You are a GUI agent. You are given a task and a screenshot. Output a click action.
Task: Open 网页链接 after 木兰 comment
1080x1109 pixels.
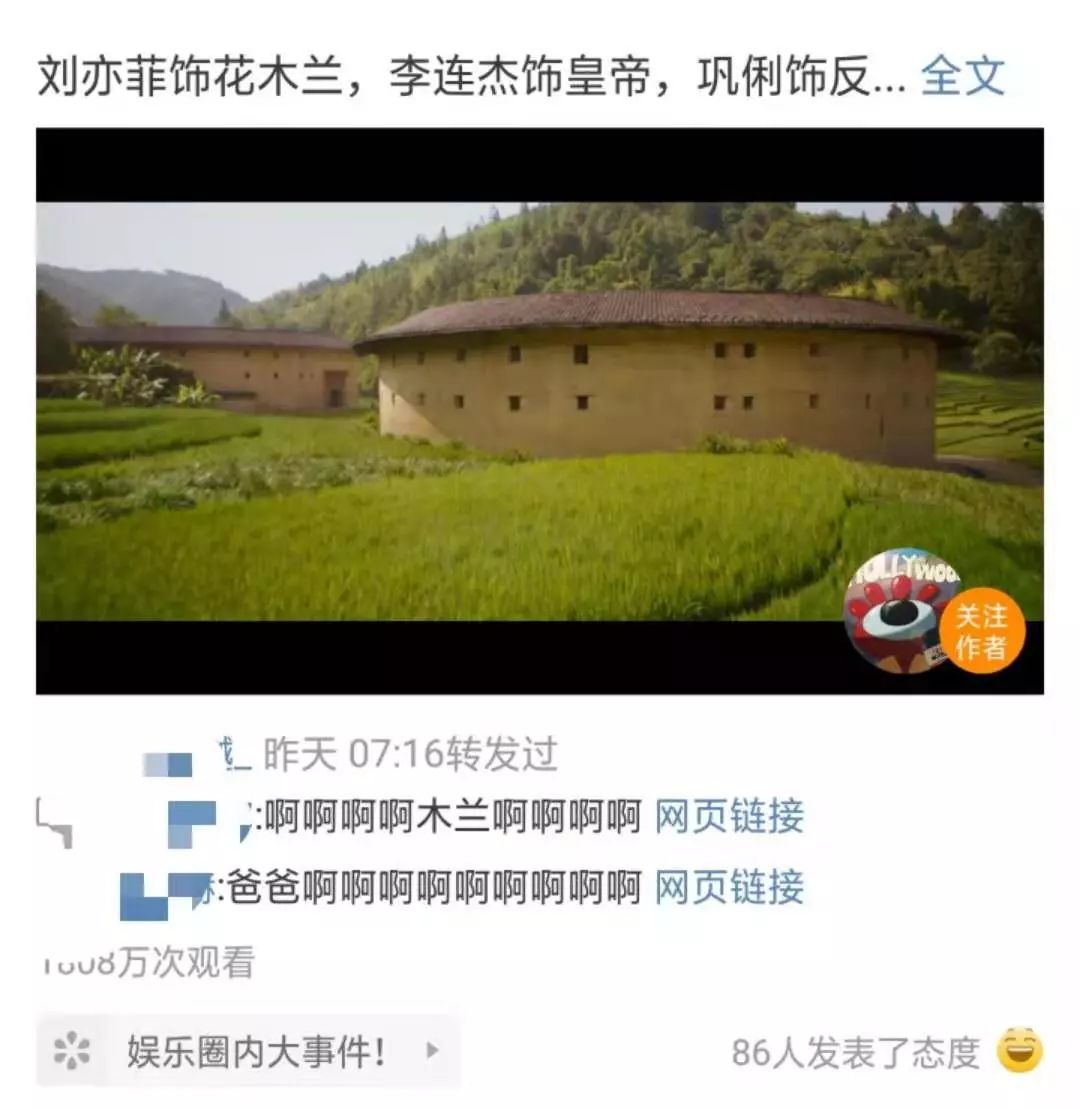click(729, 817)
